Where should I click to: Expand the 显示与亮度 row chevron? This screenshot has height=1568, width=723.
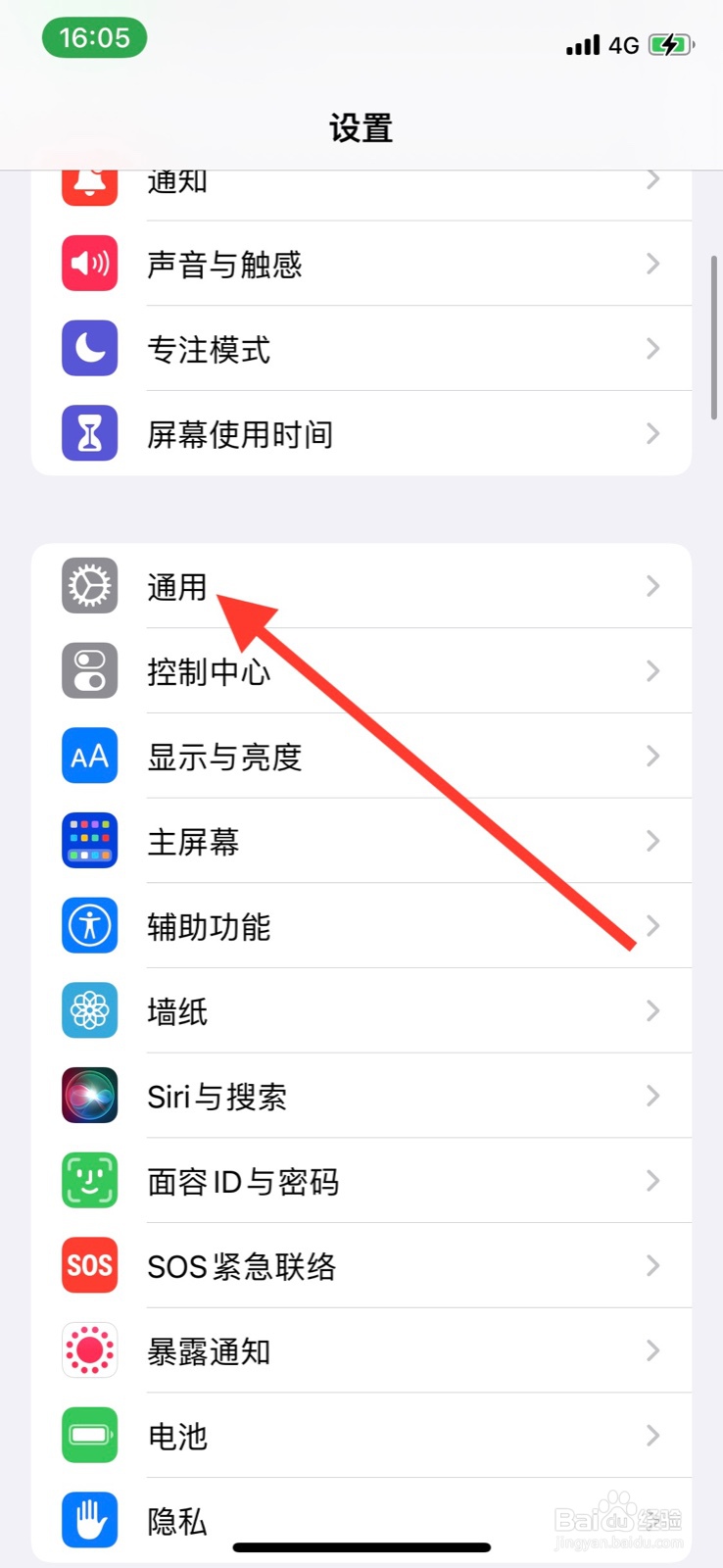tap(652, 756)
